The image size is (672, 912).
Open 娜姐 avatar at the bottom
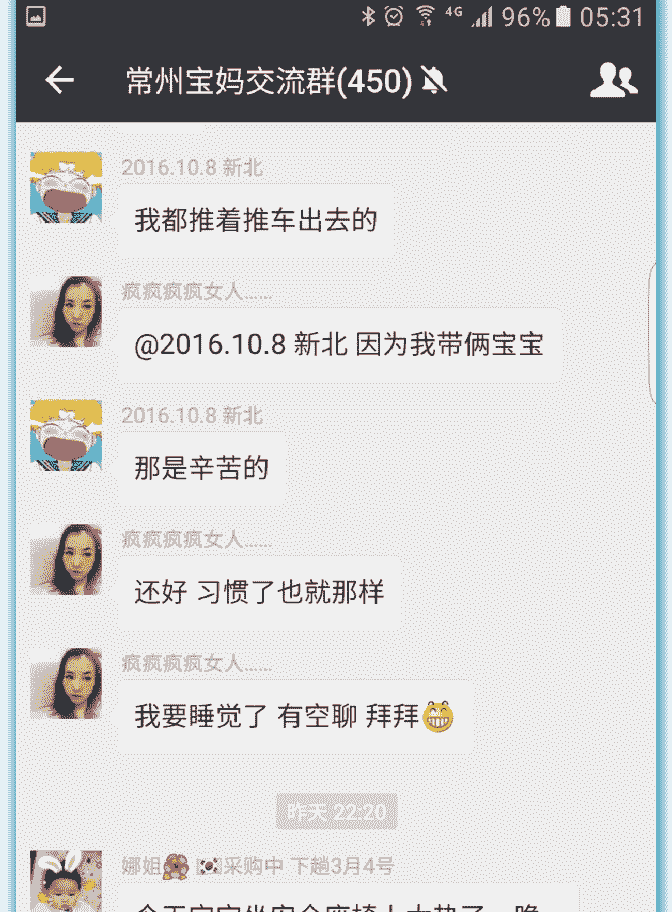[x=66, y=882]
